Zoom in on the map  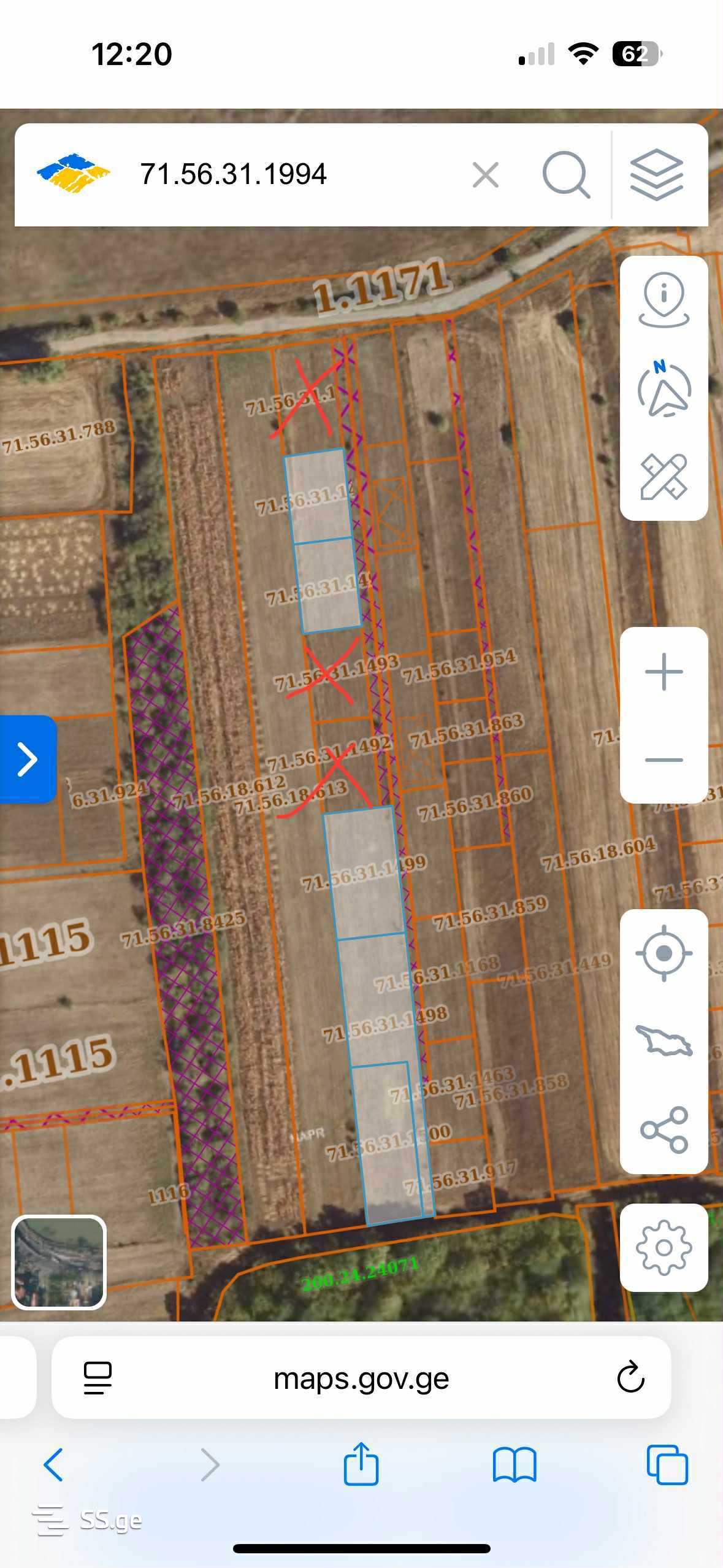pyautogui.click(x=664, y=672)
